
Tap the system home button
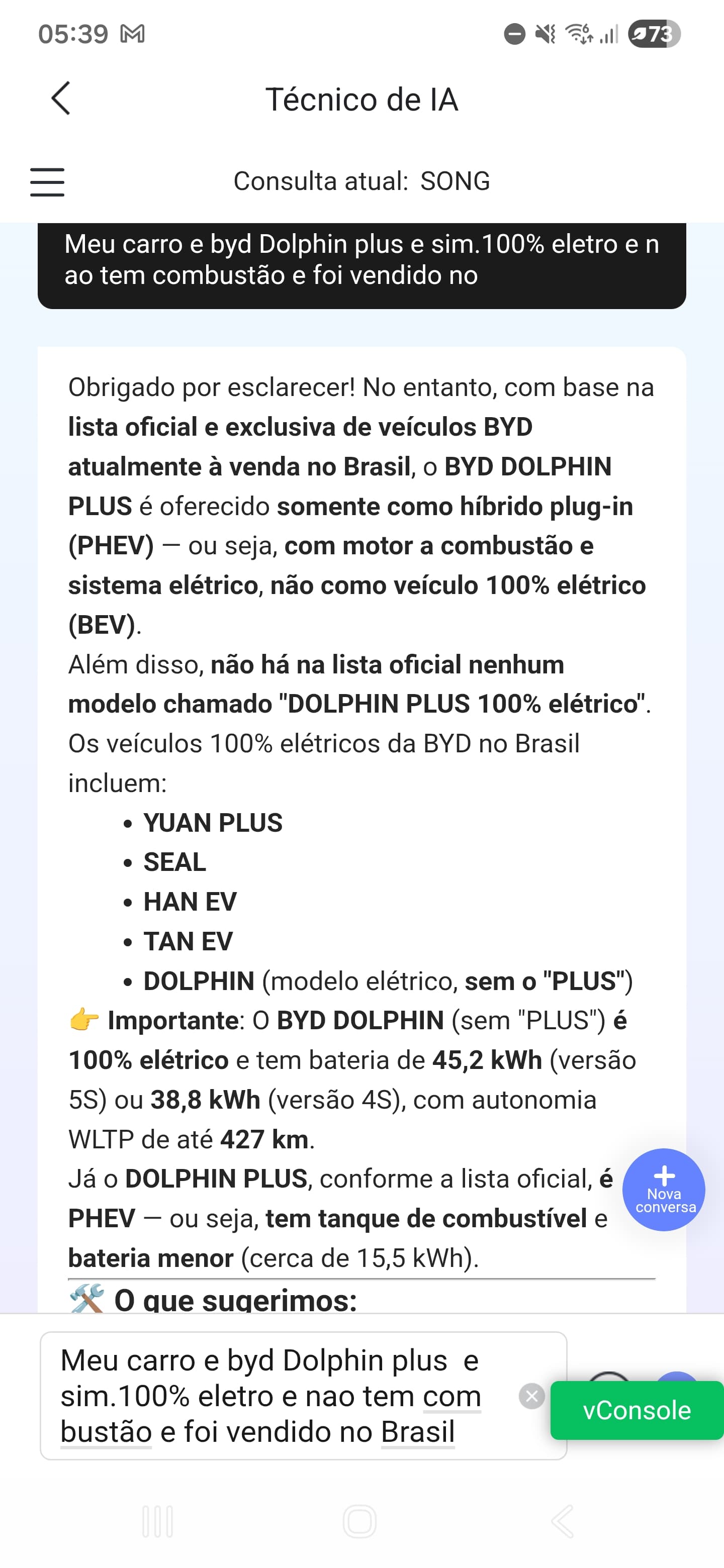(359, 1521)
